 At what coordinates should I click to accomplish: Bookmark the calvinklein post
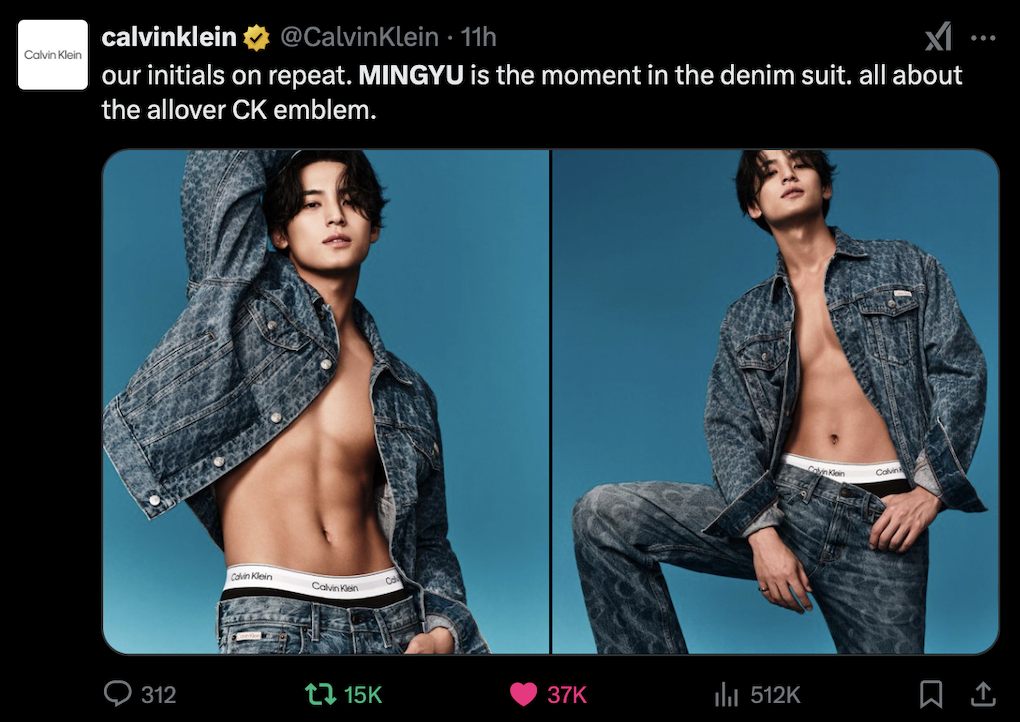pos(931,694)
